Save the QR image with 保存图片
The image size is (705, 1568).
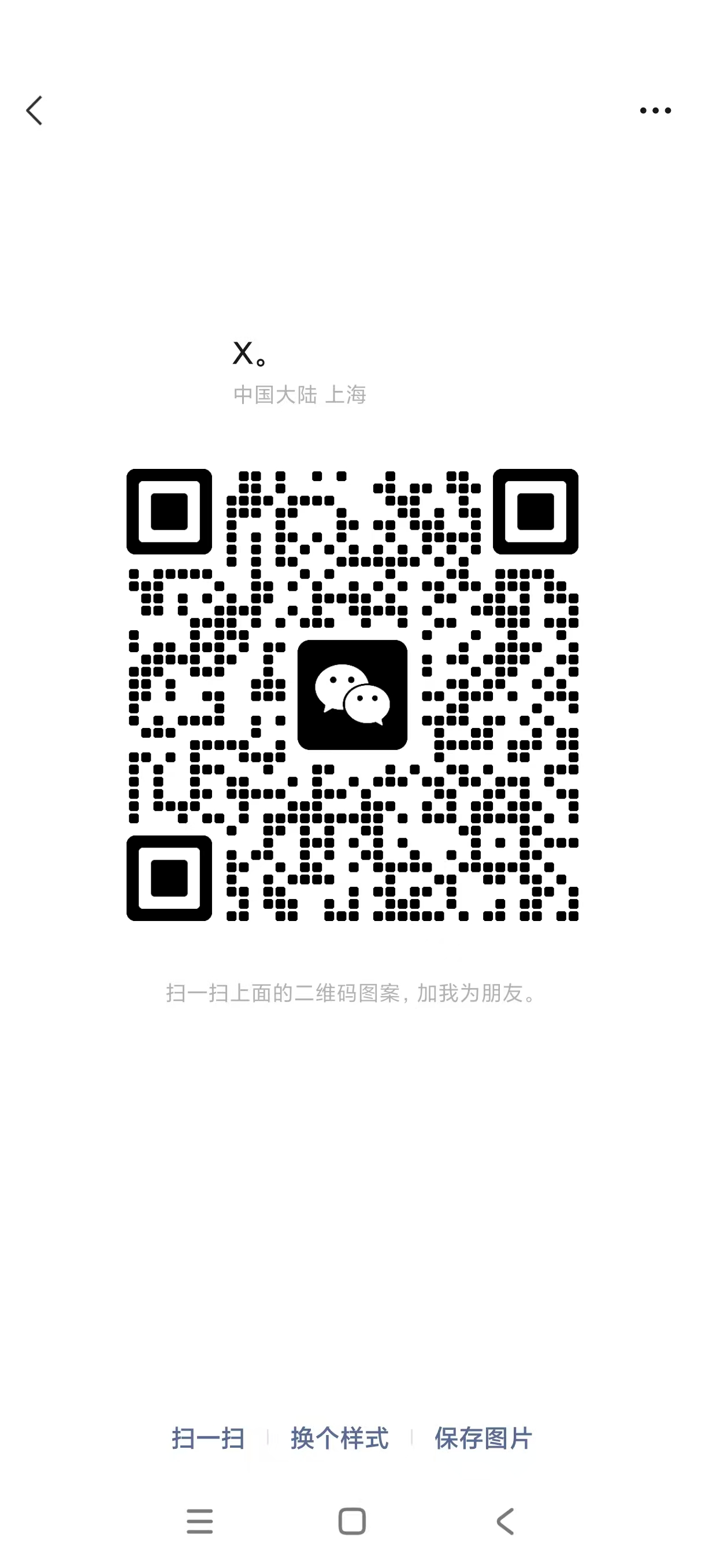pyautogui.click(x=483, y=1438)
